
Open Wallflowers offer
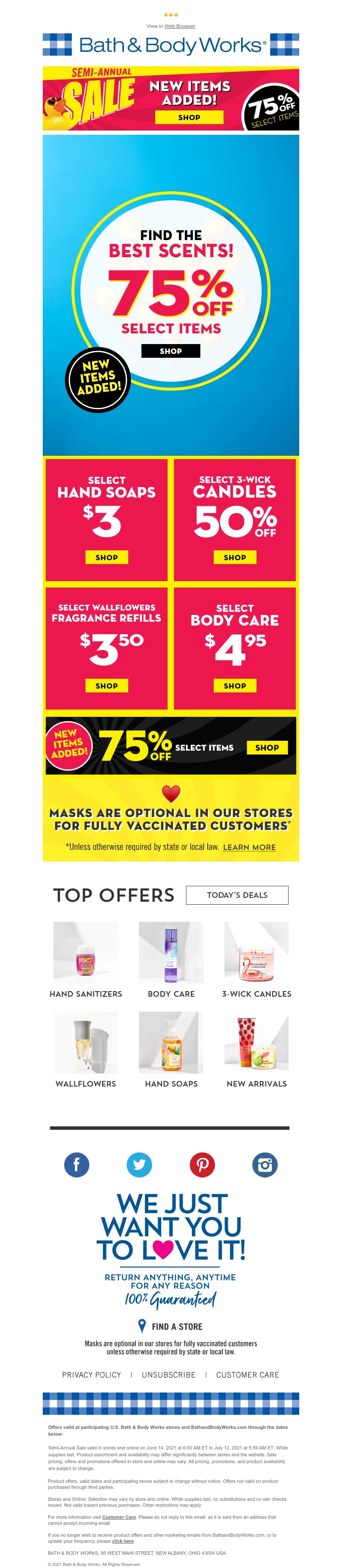tap(86, 1050)
